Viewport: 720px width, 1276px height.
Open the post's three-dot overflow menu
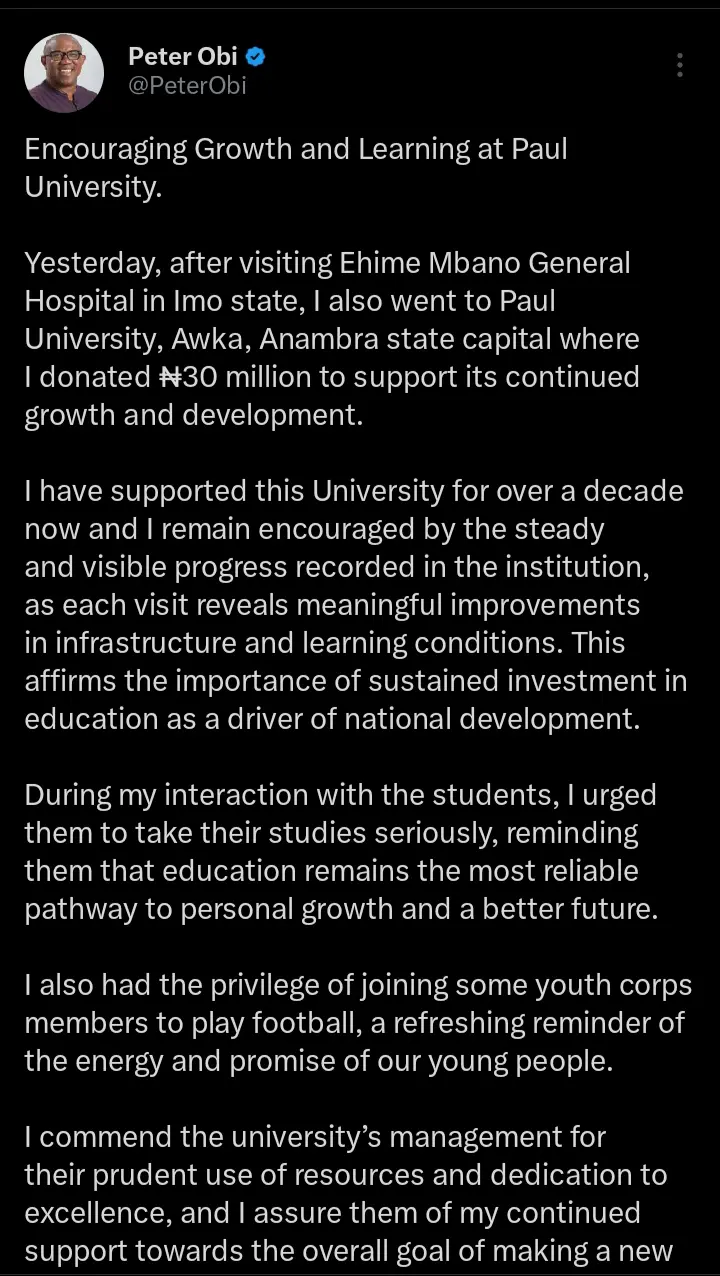(680, 65)
